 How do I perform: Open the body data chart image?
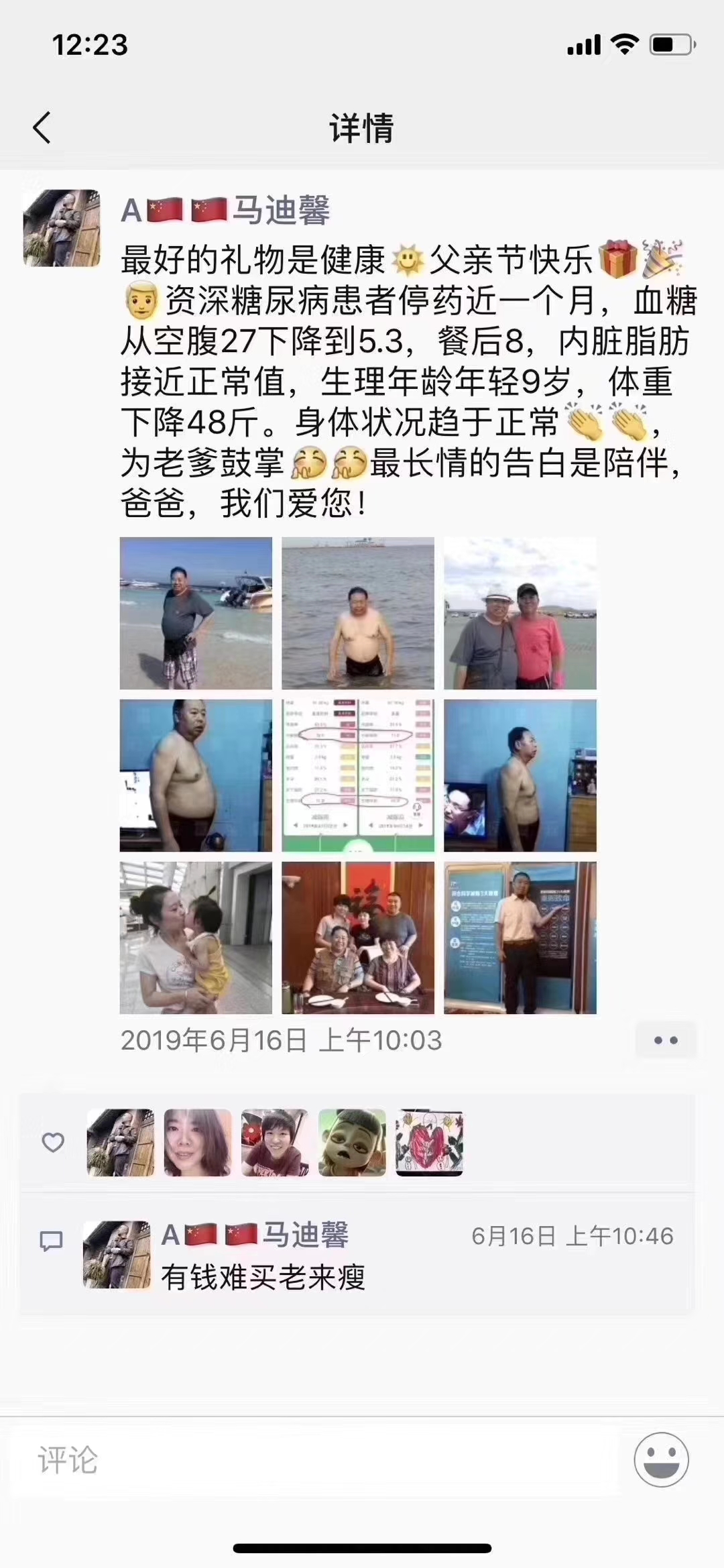(x=357, y=775)
